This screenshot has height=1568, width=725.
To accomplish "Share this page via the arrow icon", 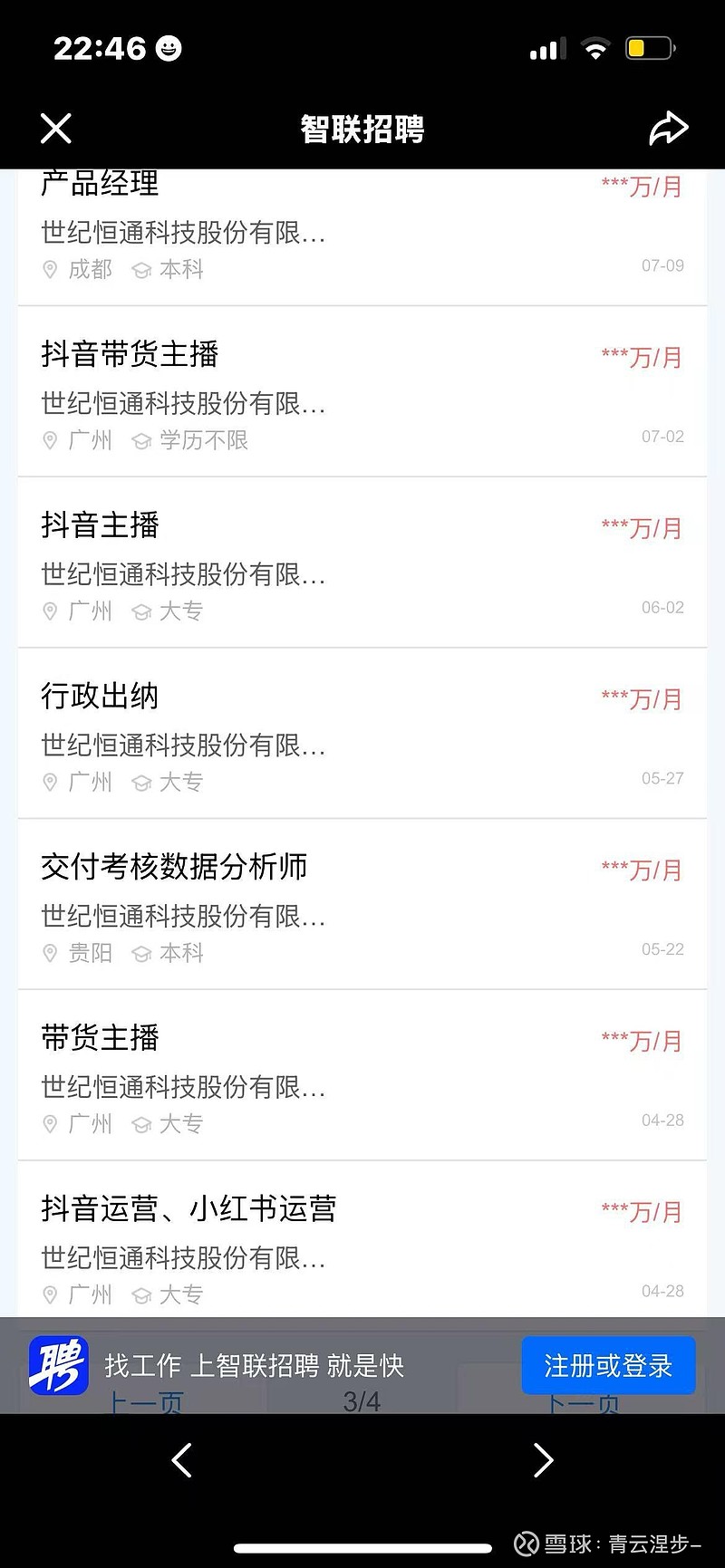I will pyautogui.click(x=668, y=129).
